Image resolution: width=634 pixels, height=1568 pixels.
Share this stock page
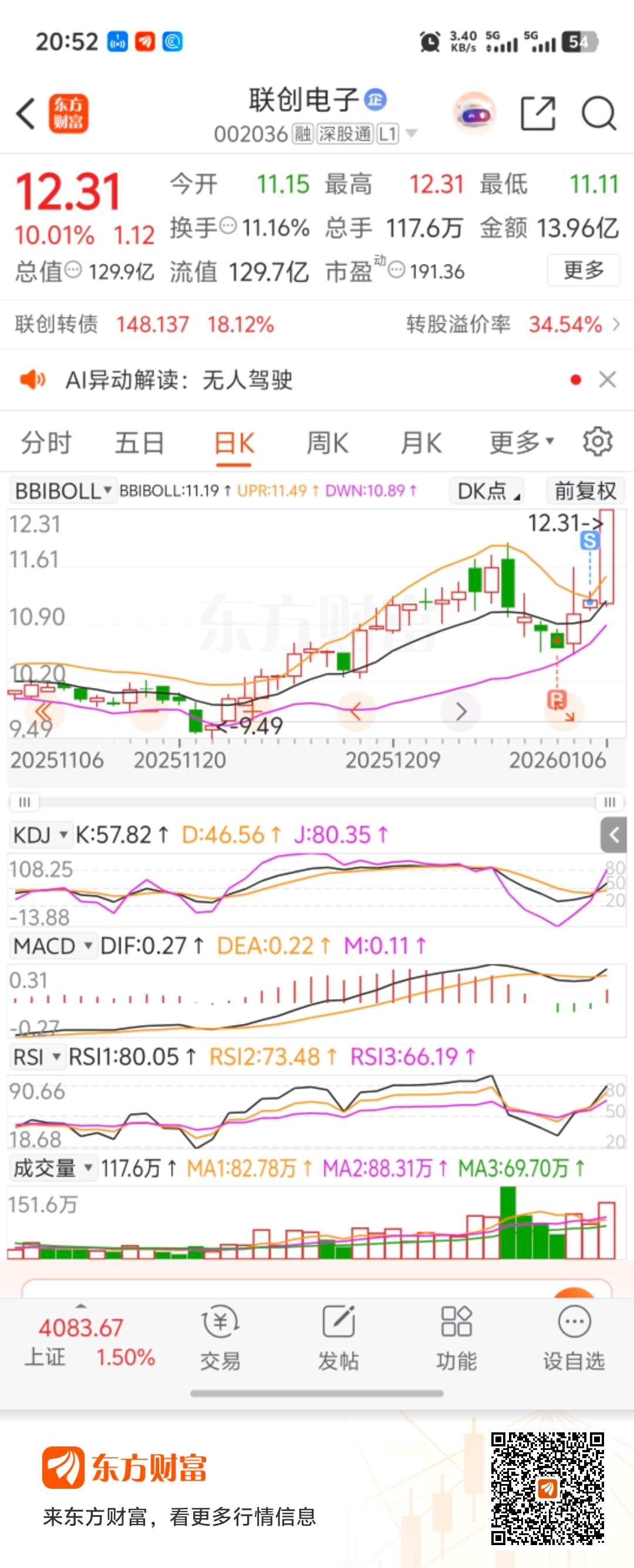pyautogui.click(x=538, y=114)
